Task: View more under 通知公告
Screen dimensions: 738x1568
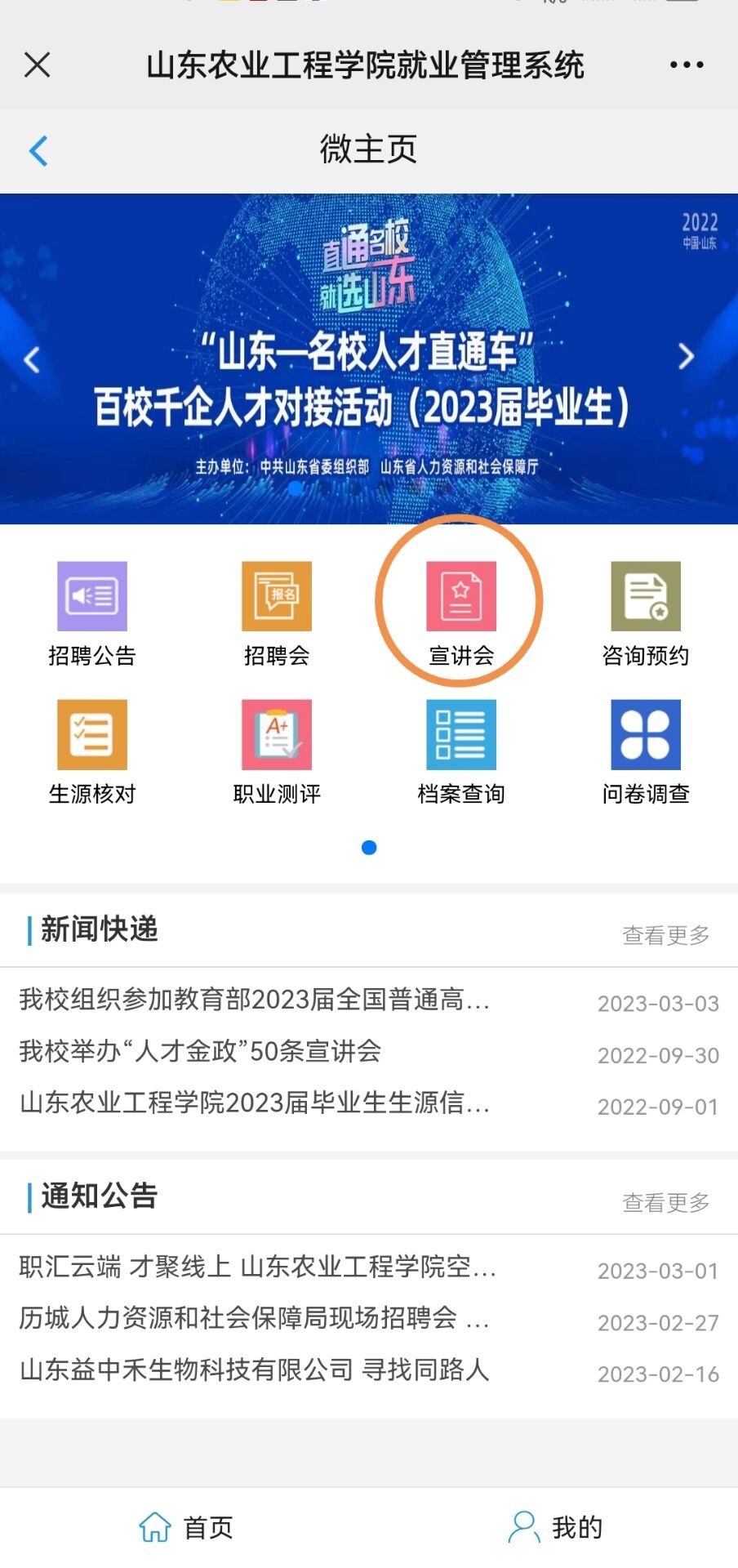Action: [665, 1201]
